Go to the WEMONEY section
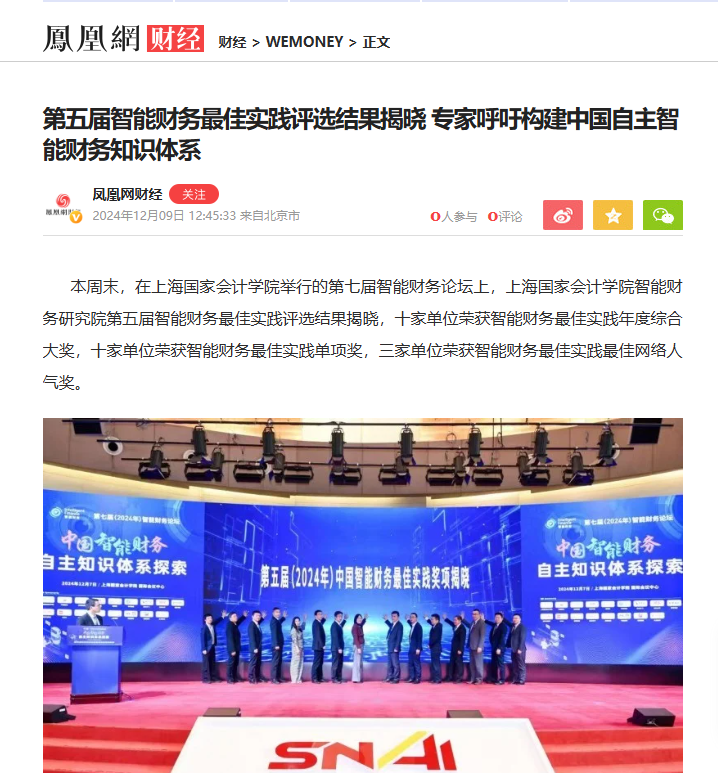Viewport: 718px width, 773px height. tap(304, 42)
